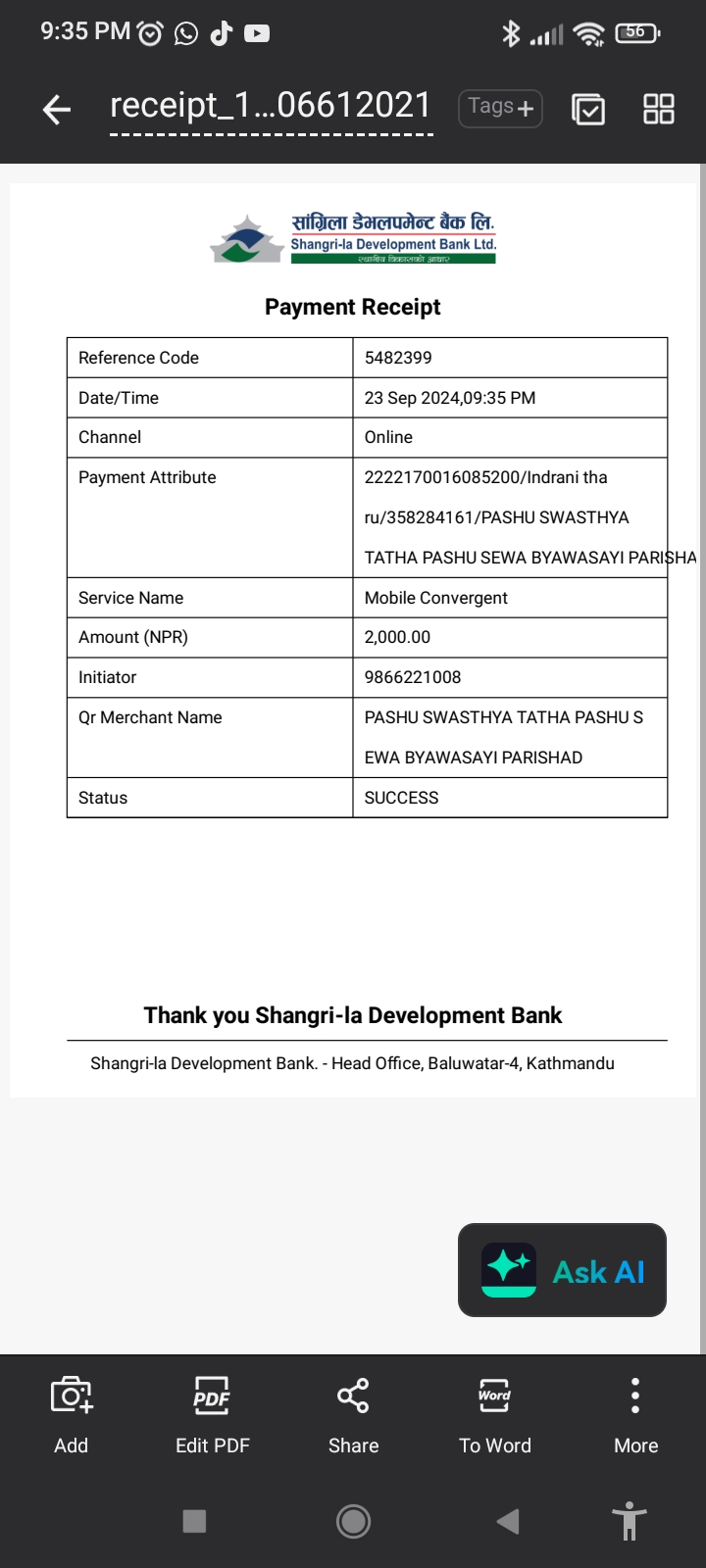Add tags with the Tags+ button
Image resolution: width=706 pixels, height=1568 pixels.
pos(500,108)
